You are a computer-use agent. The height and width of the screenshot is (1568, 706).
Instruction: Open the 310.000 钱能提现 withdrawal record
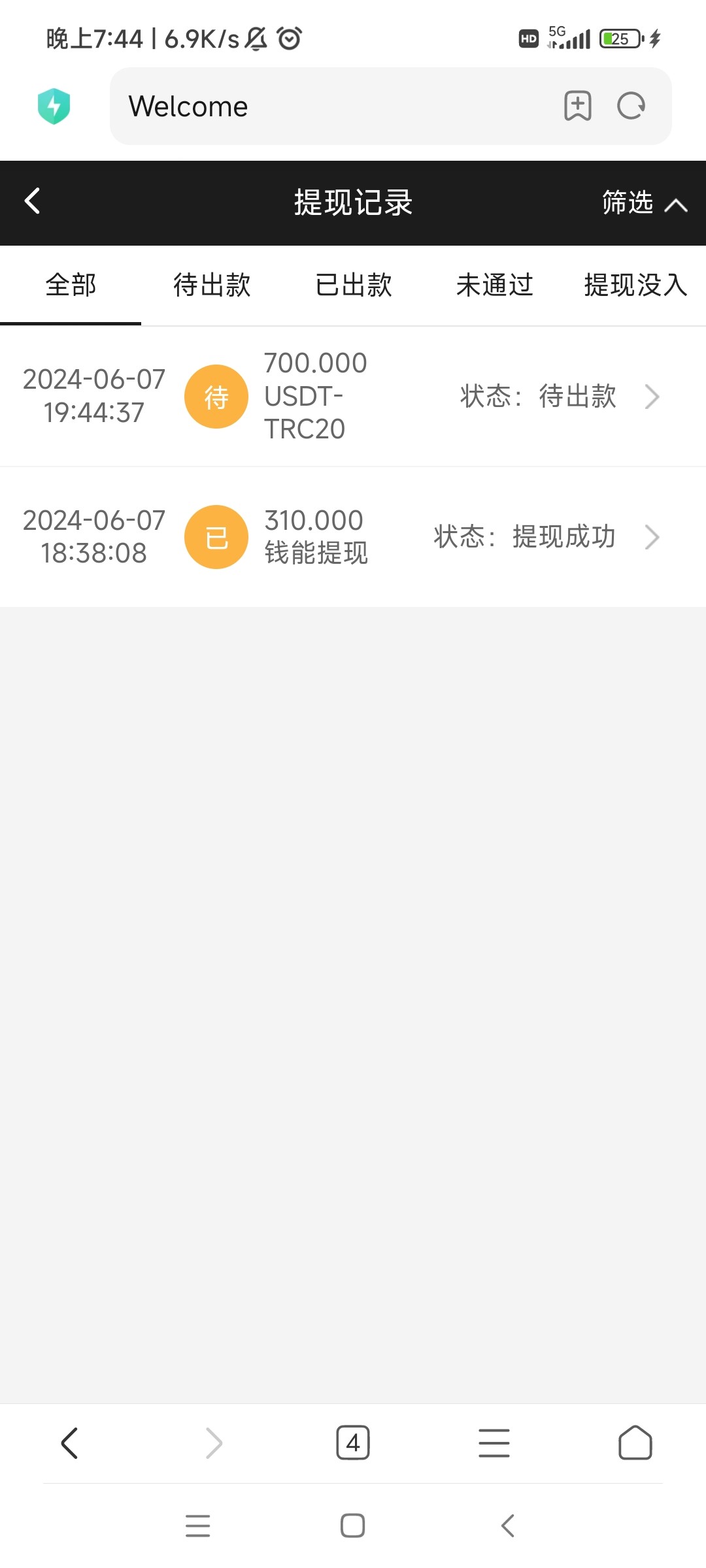pyautogui.click(x=353, y=537)
